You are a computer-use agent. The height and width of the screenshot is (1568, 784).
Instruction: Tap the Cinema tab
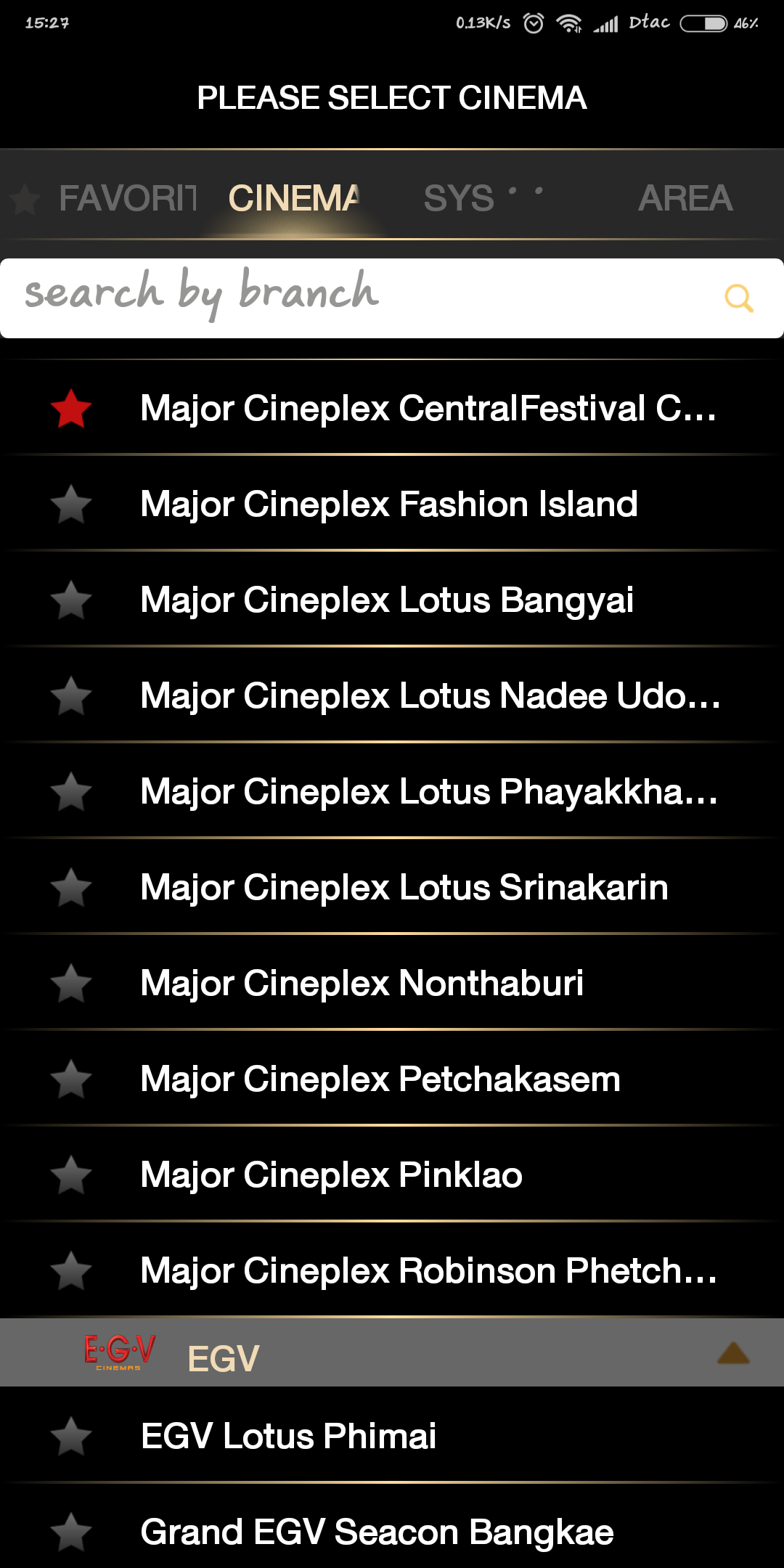(x=294, y=197)
